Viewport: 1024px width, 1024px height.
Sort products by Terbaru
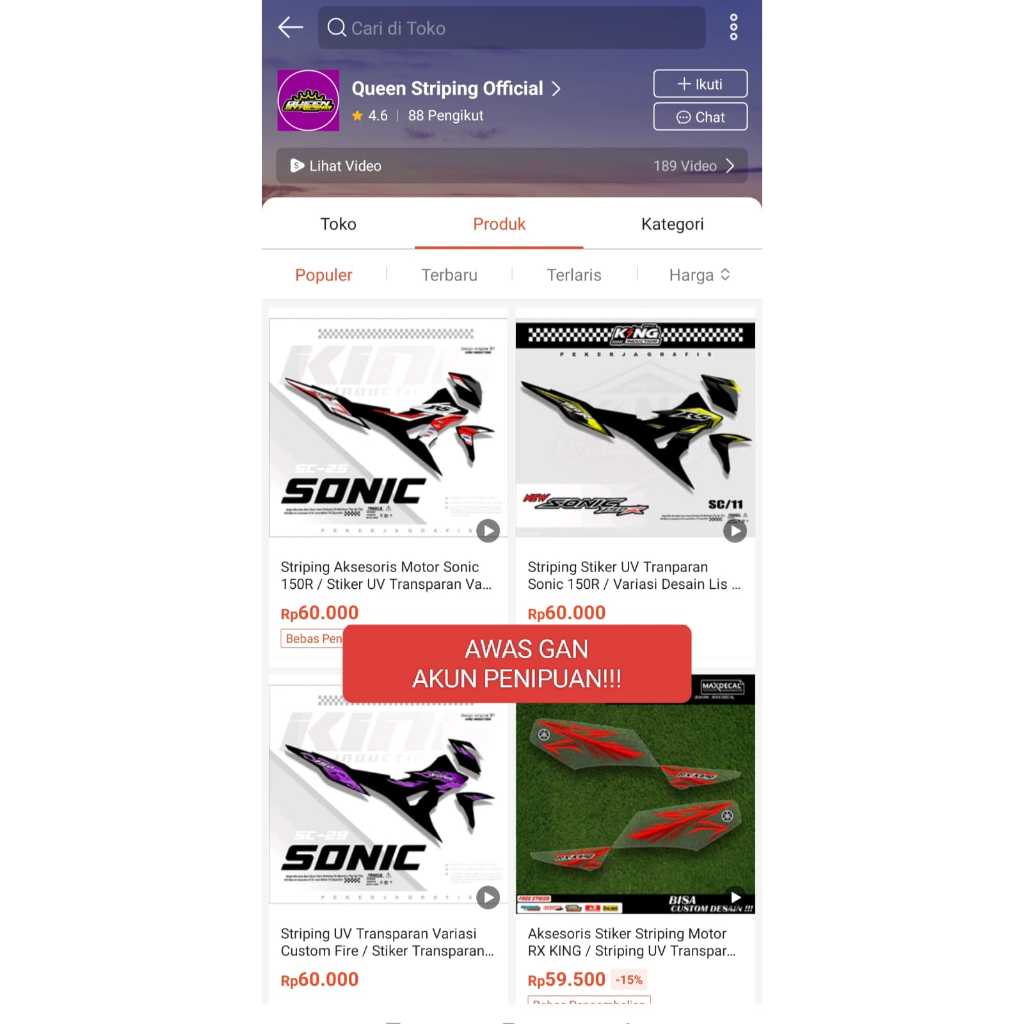pyautogui.click(x=449, y=275)
